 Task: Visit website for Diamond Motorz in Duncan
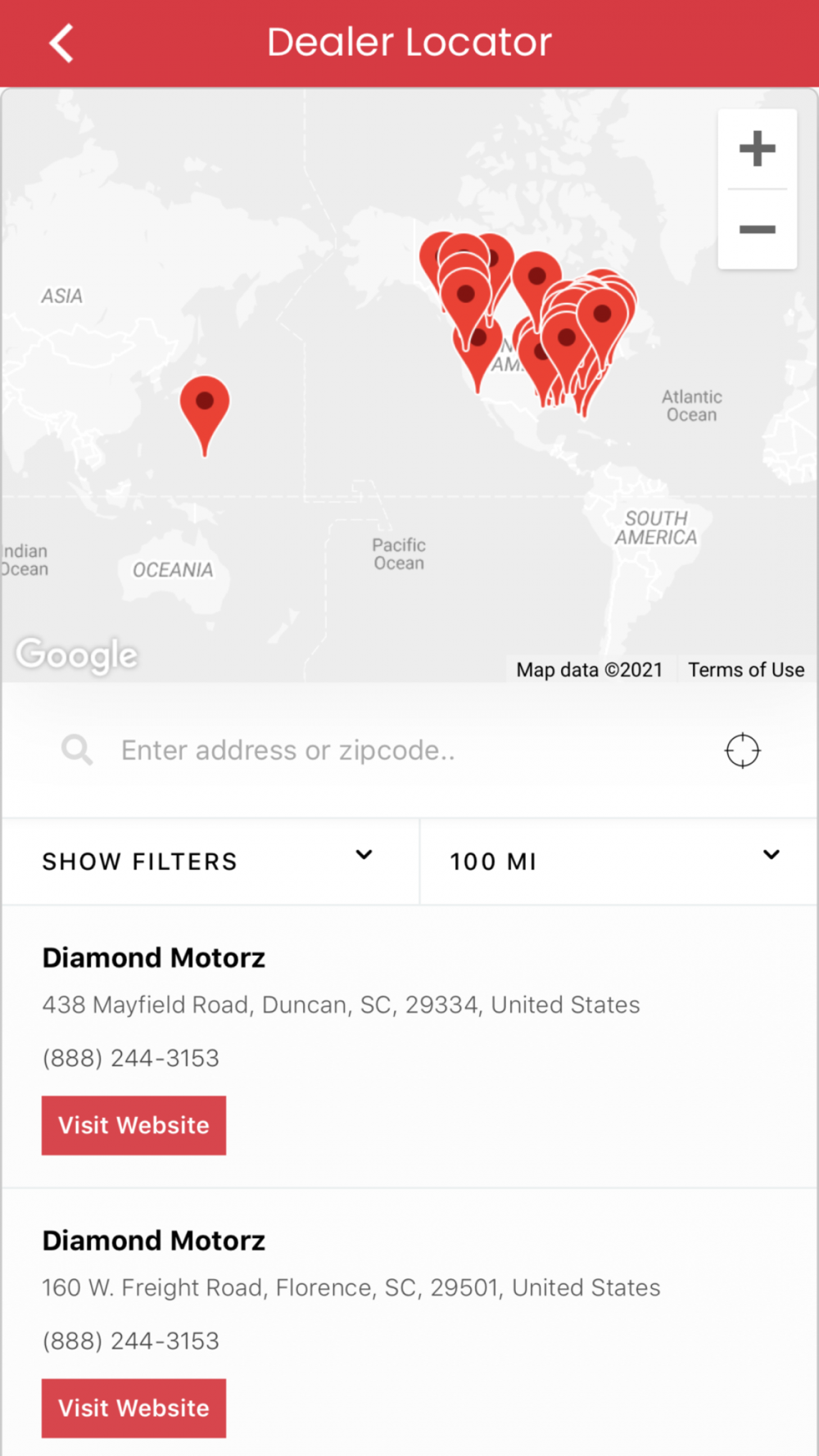pyautogui.click(x=133, y=1125)
